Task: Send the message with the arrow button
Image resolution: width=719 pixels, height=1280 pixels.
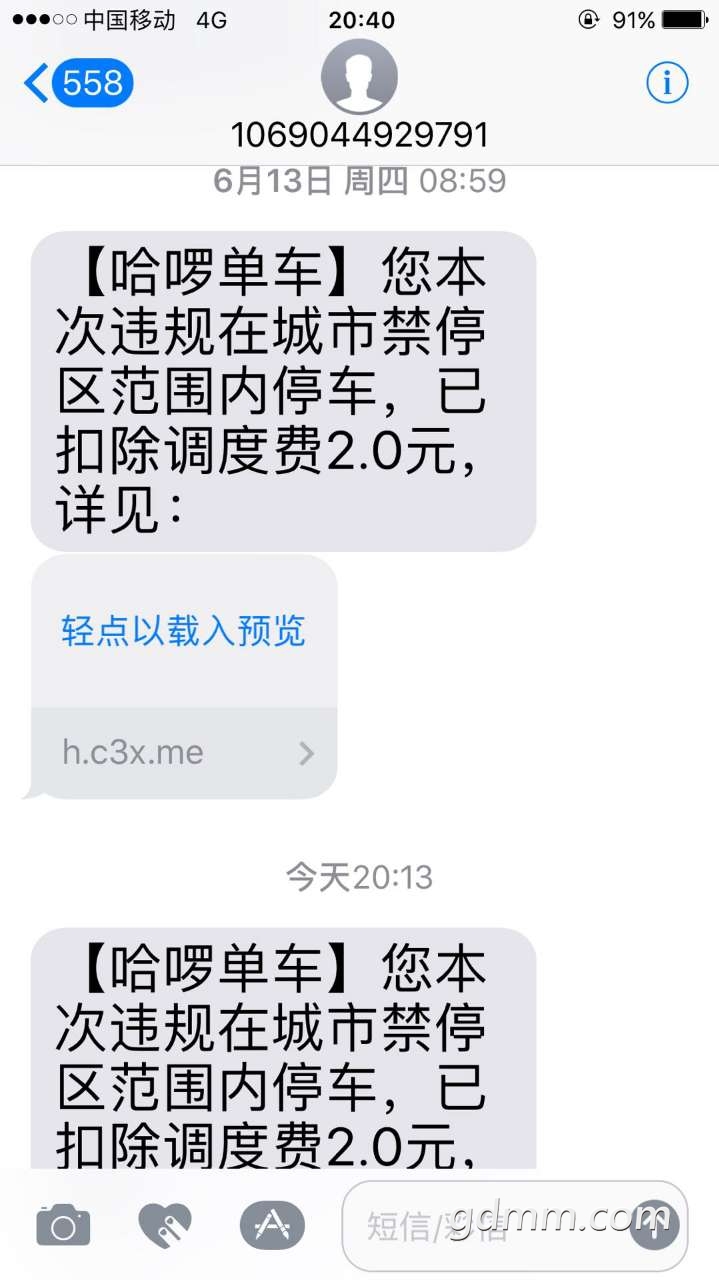Action: click(654, 1225)
